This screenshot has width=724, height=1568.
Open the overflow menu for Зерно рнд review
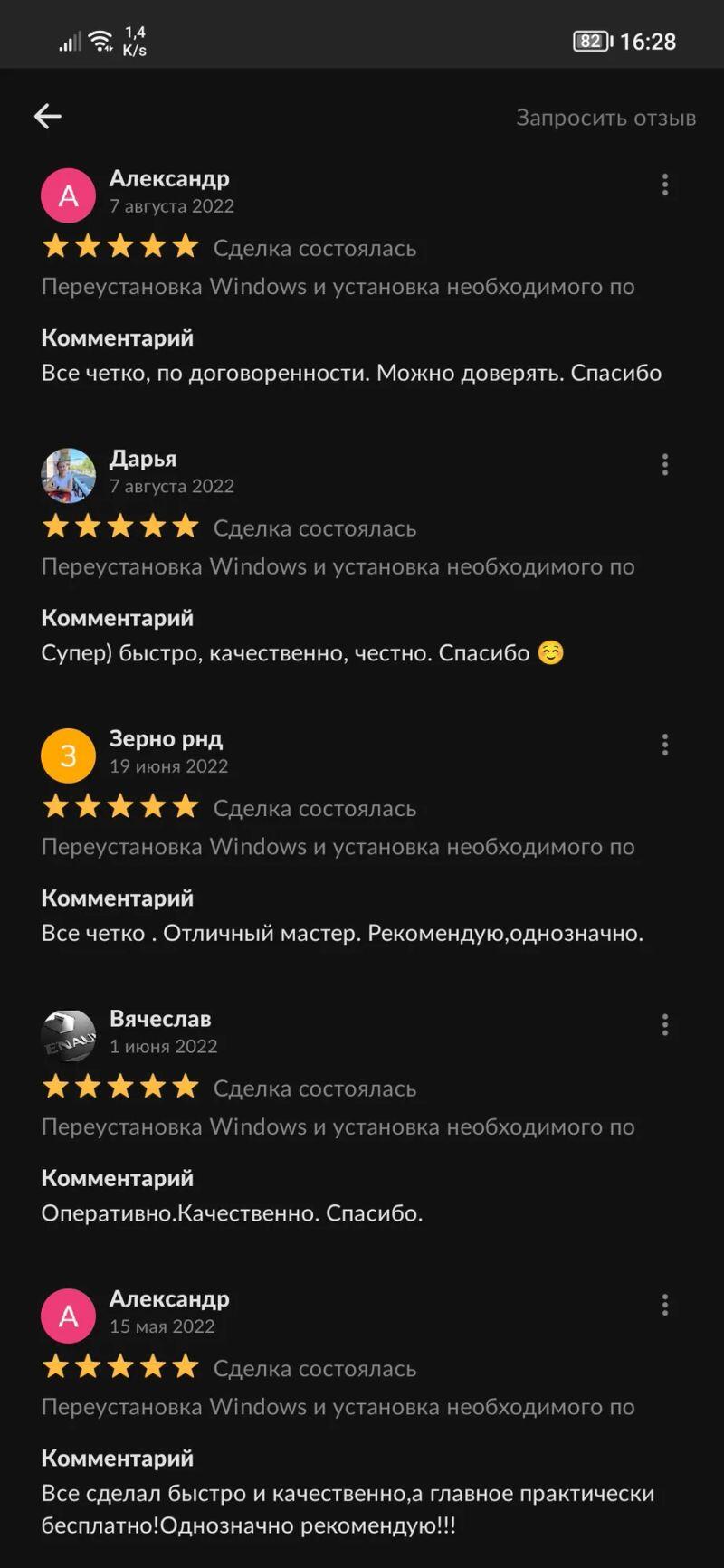click(x=665, y=745)
